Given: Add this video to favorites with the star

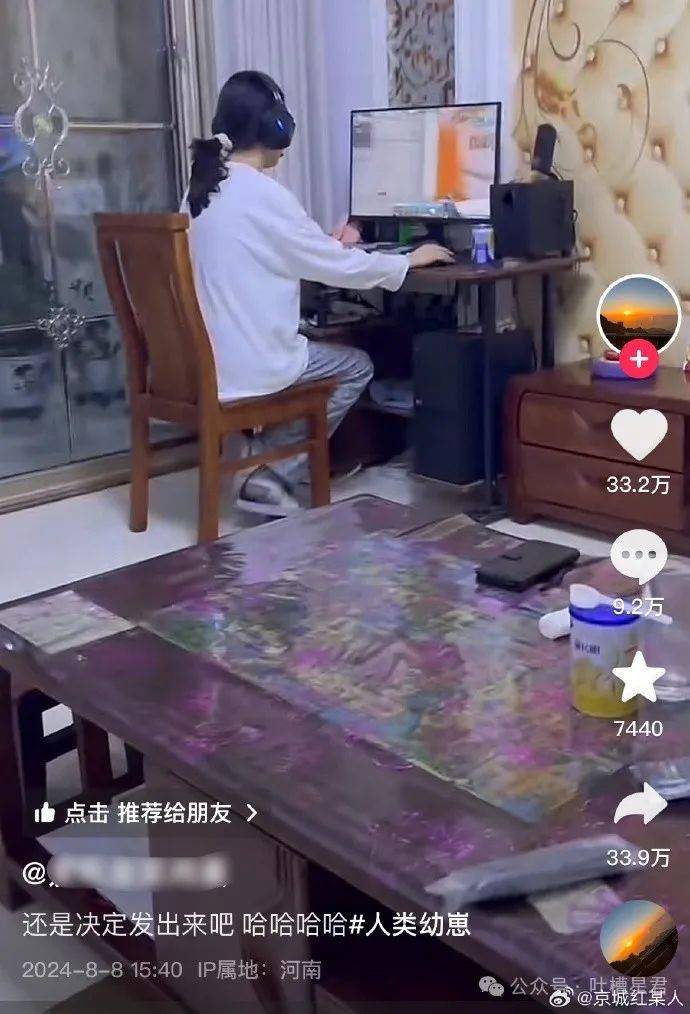Looking at the screenshot, I should click(638, 678).
